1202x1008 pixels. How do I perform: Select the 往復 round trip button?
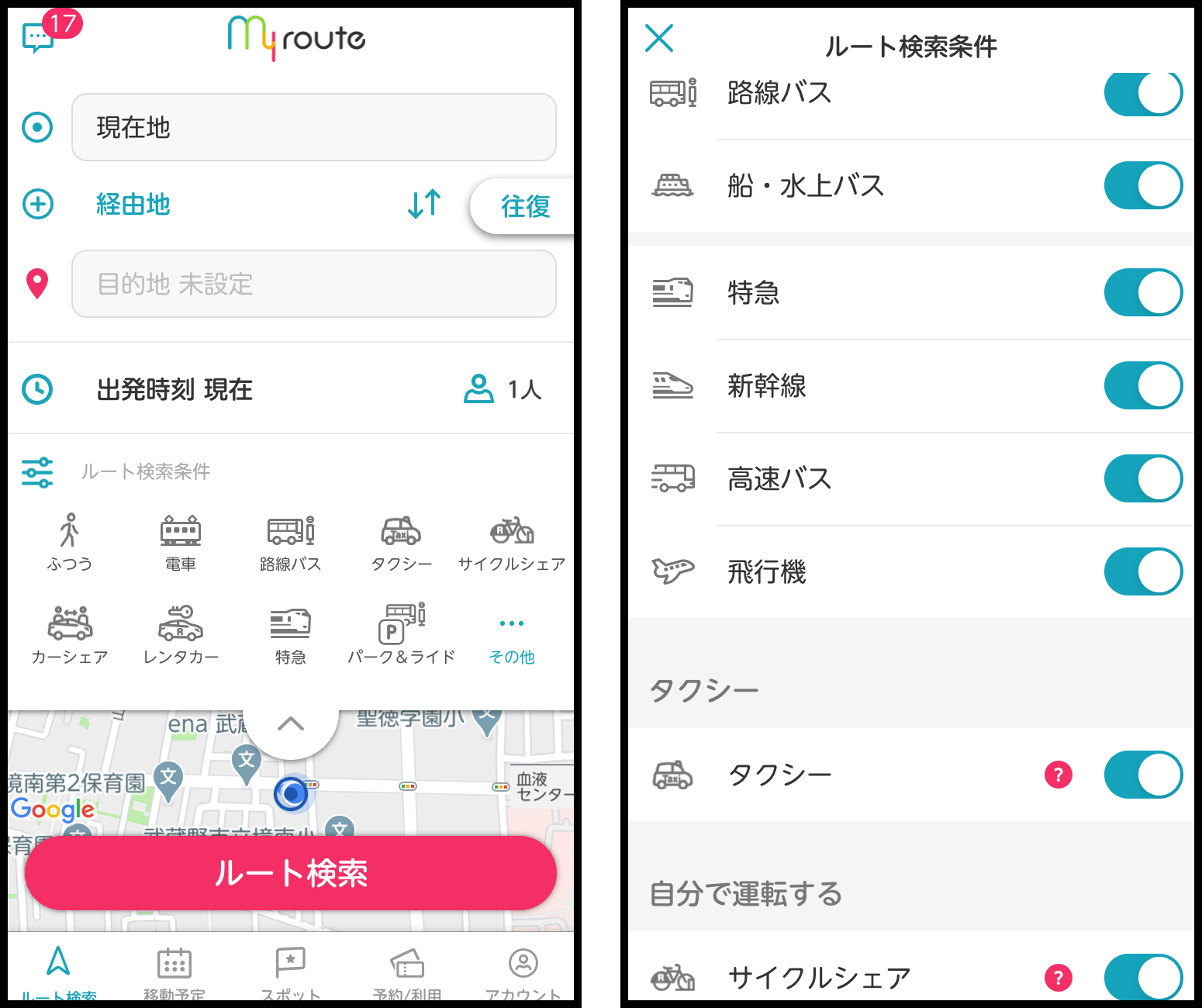[x=525, y=206]
